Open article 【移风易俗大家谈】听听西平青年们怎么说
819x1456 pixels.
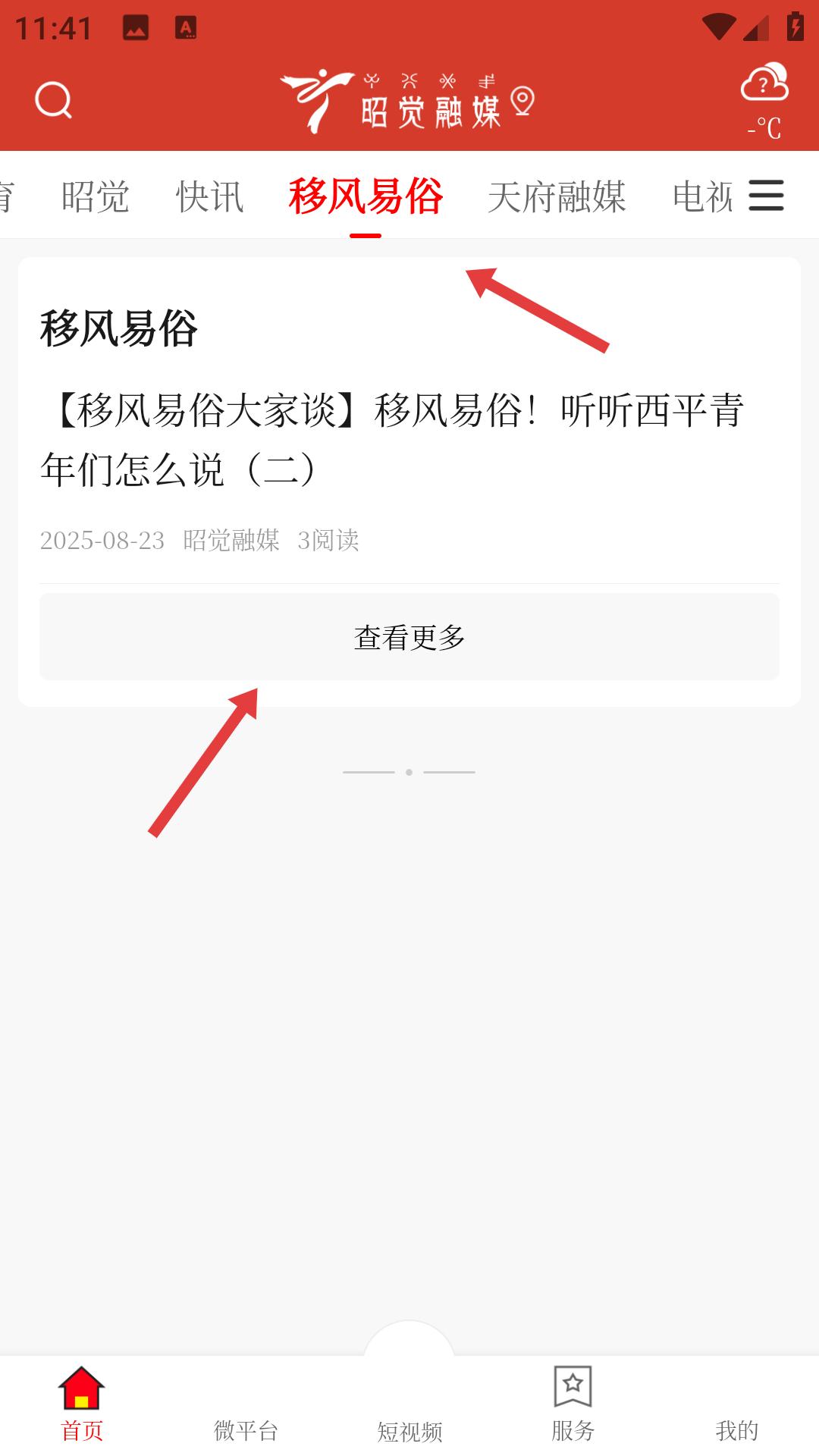392,440
